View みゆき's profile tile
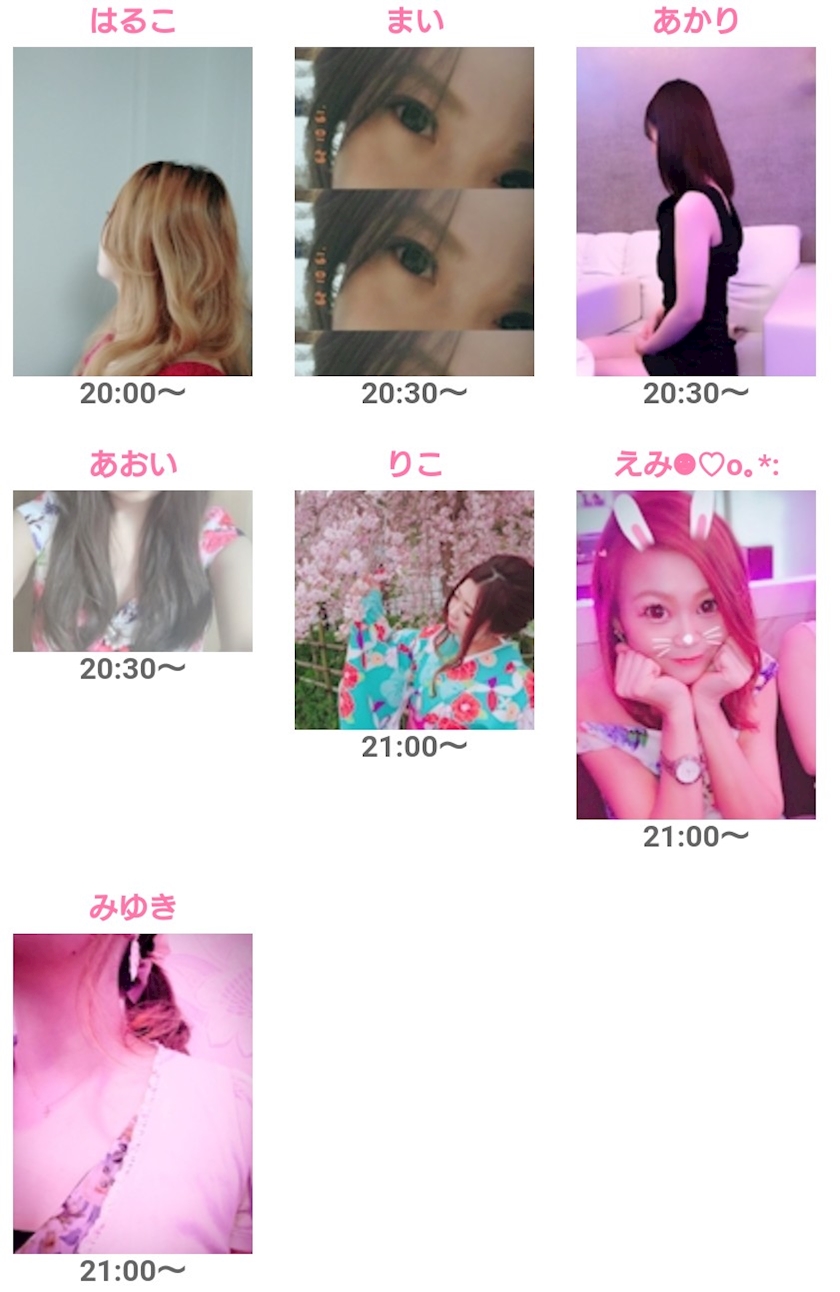Viewport: 840px width, 1292px height. coord(132,1094)
